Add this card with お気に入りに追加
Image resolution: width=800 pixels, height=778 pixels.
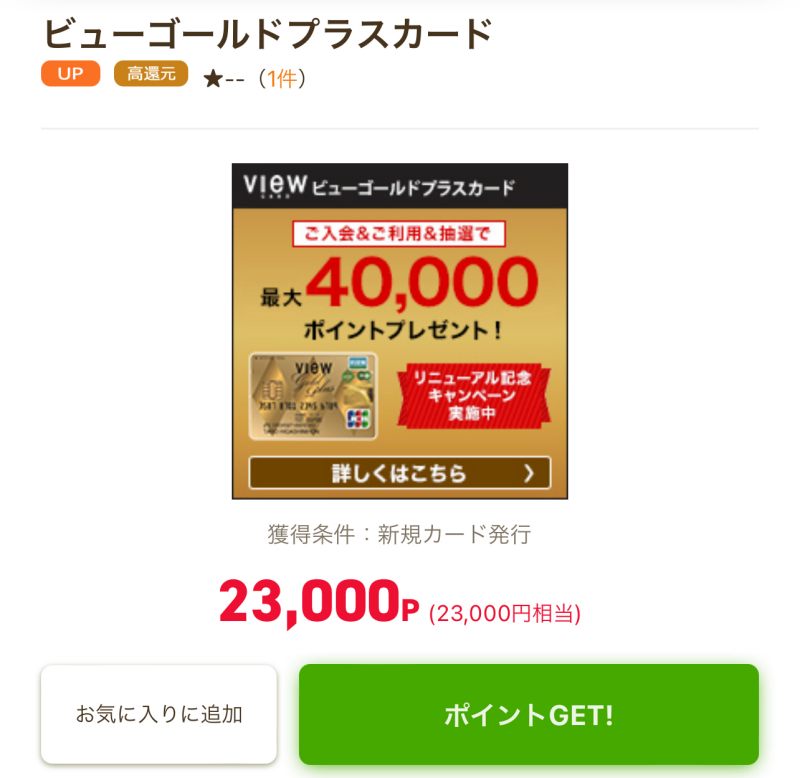[159, 715]
